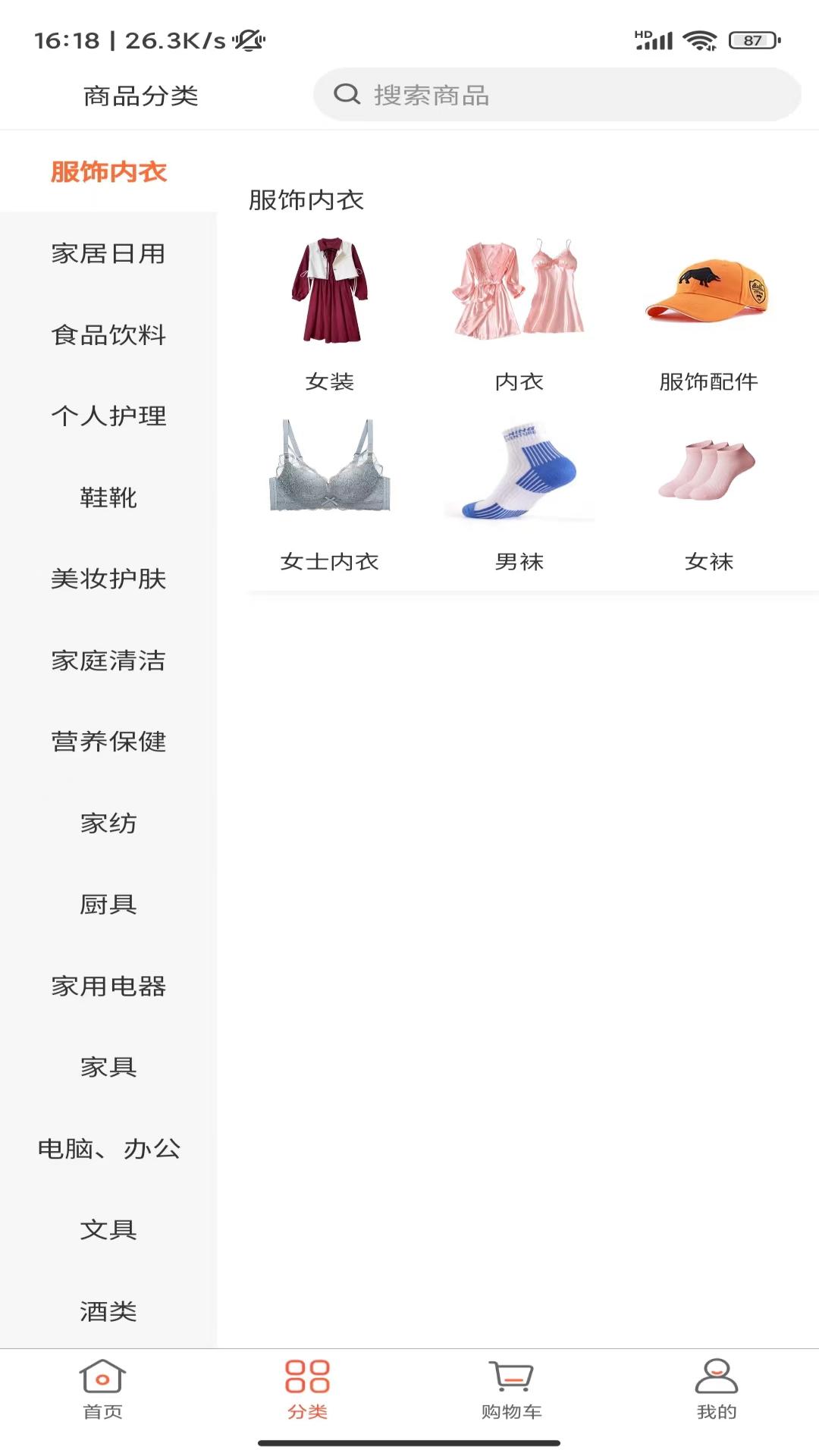Viewport: 819px width, 1456px height.
Task: Select the 电脑、办公 category
Action: (108, 1149)
